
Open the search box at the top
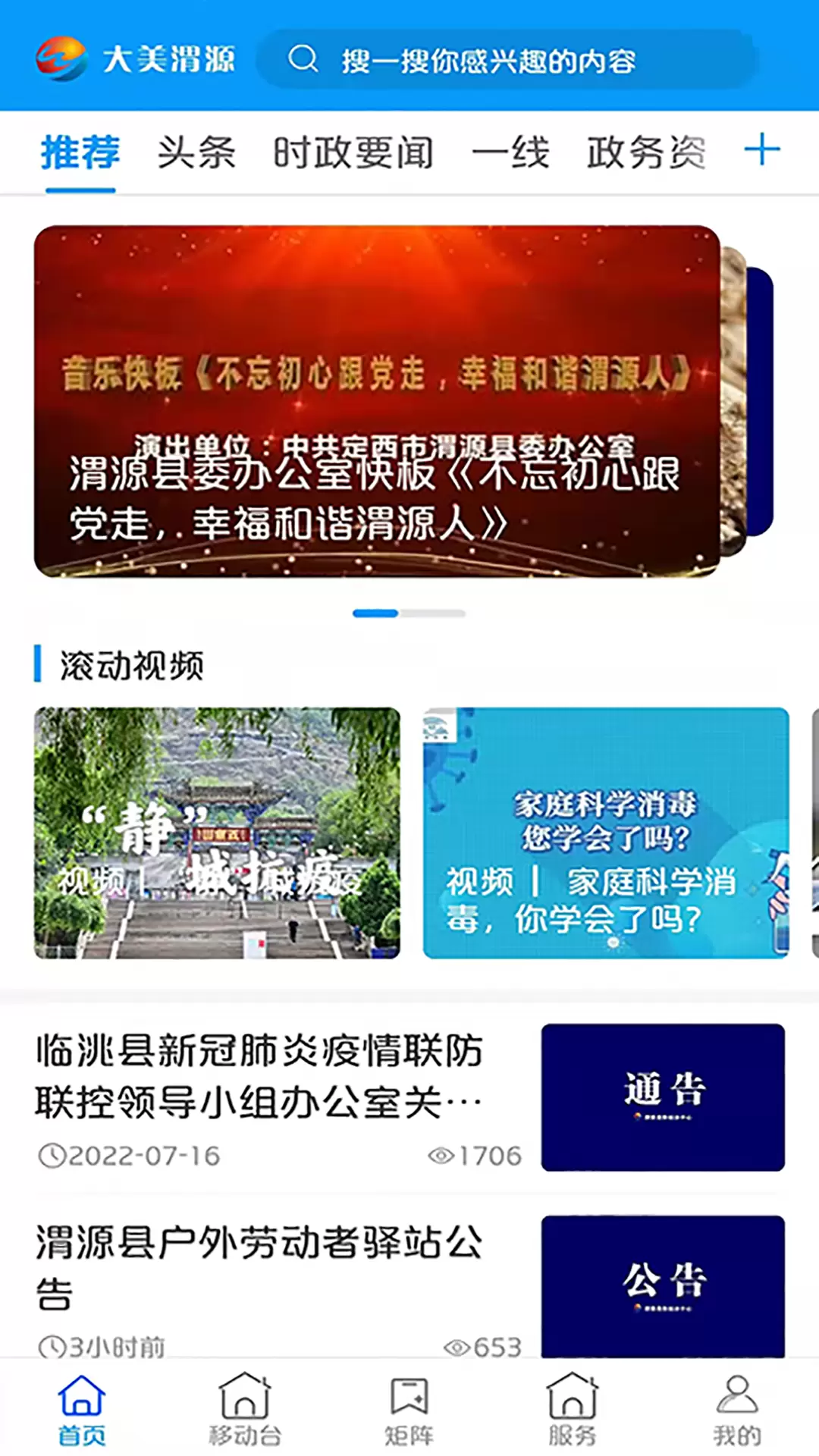(x=507, y=59)
